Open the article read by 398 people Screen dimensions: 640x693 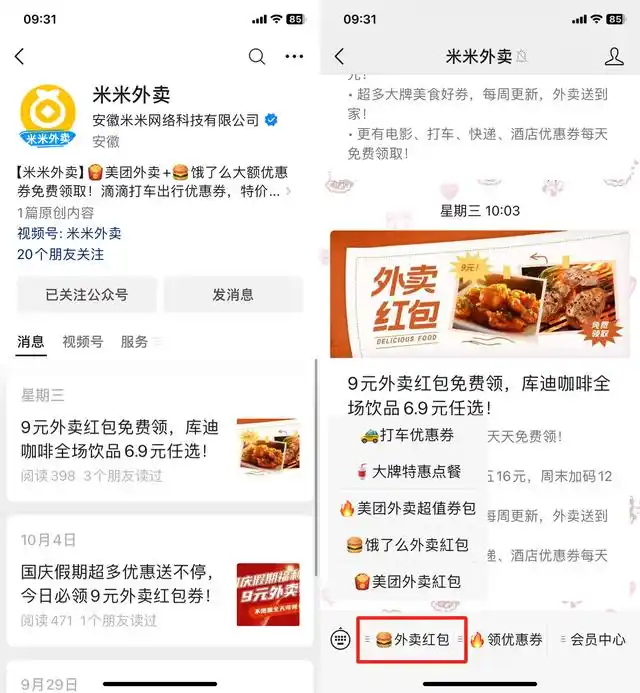(x=116, y=438)
